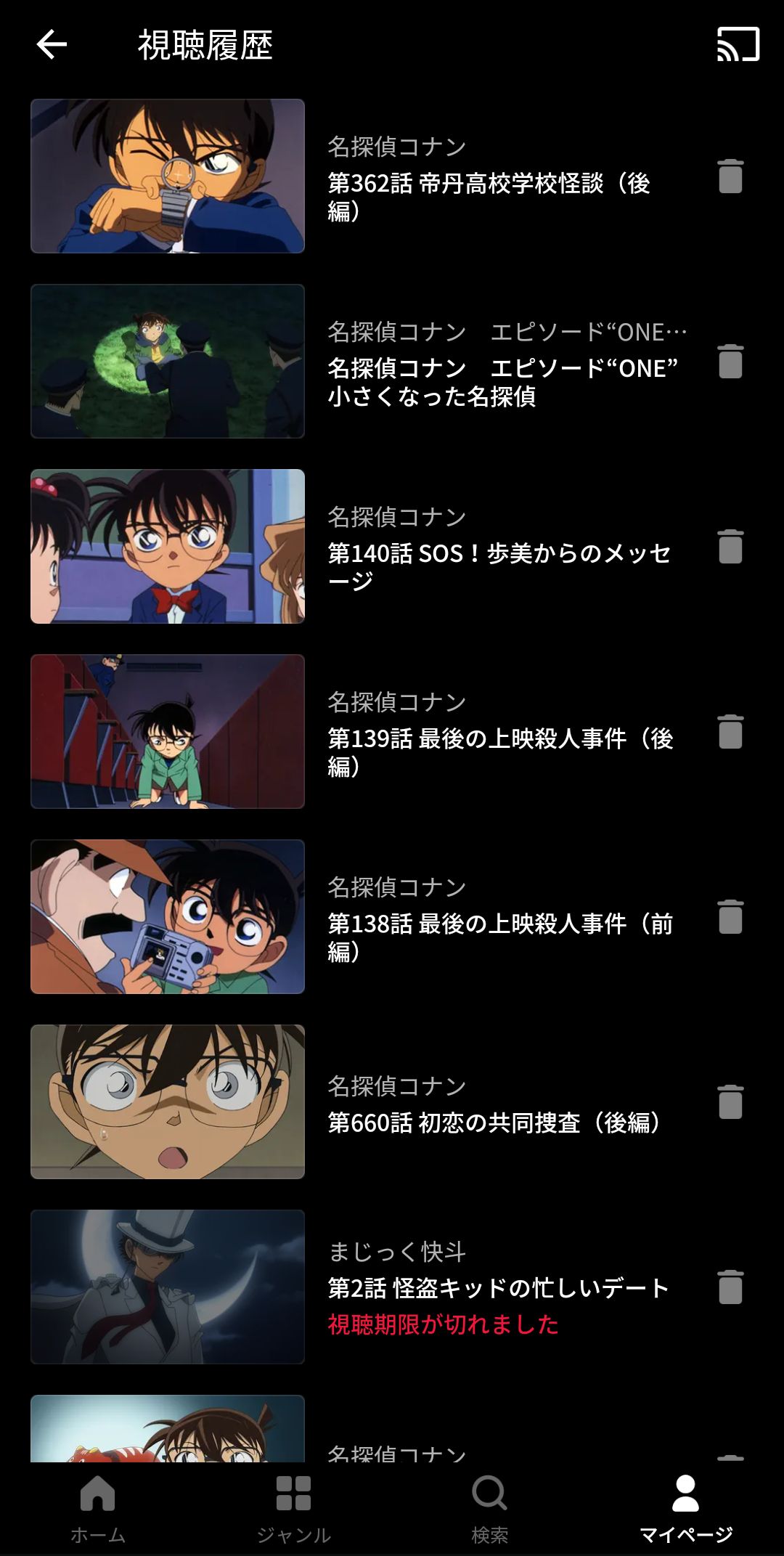Delete Episode ONE from viewing history
The width and height of the screenshot is (784, 1556).
(730, 362)
